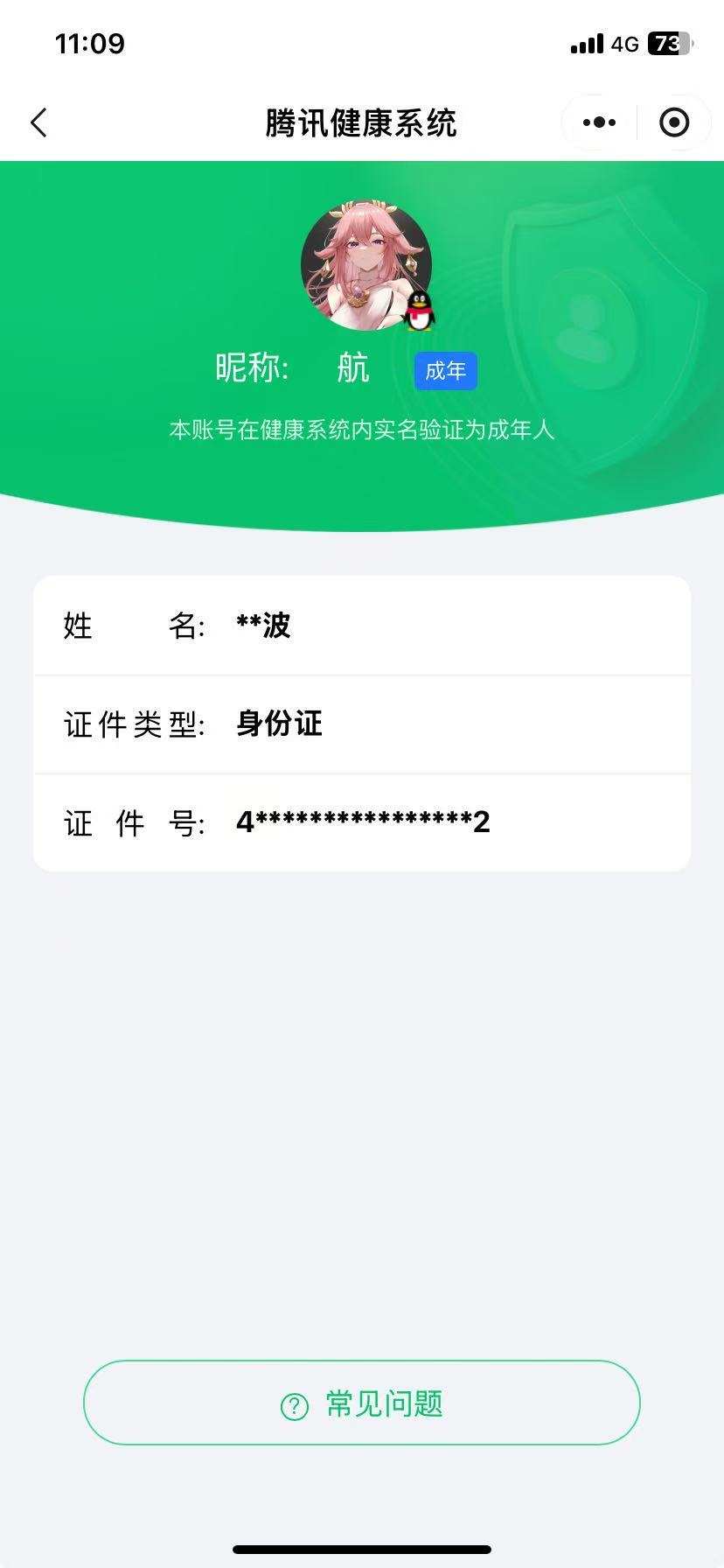
Task: Select the nickname 航 text
Action: pos(354,368)
